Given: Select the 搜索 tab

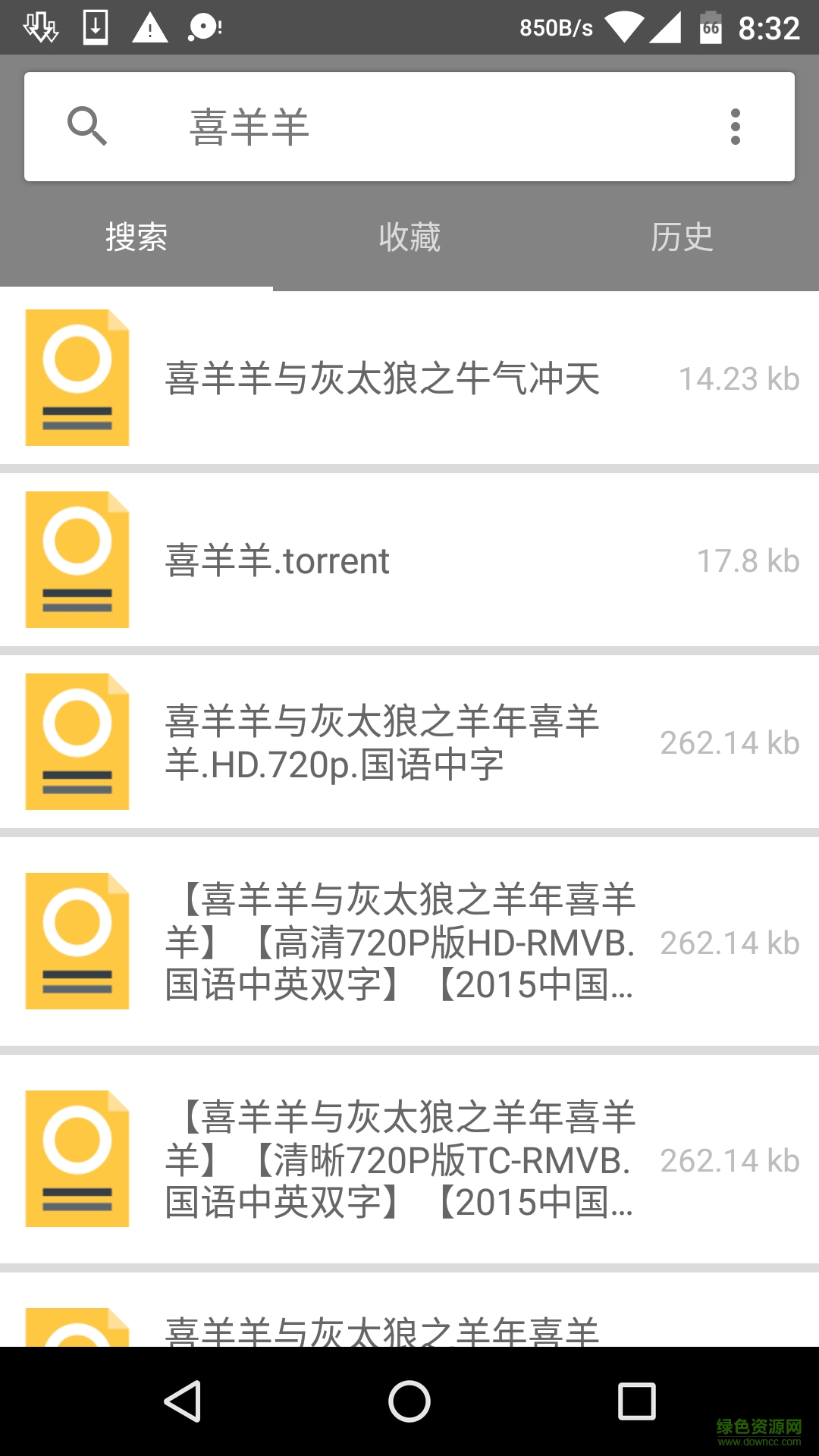Looking at the screenshot, I should tap(136, 237).
